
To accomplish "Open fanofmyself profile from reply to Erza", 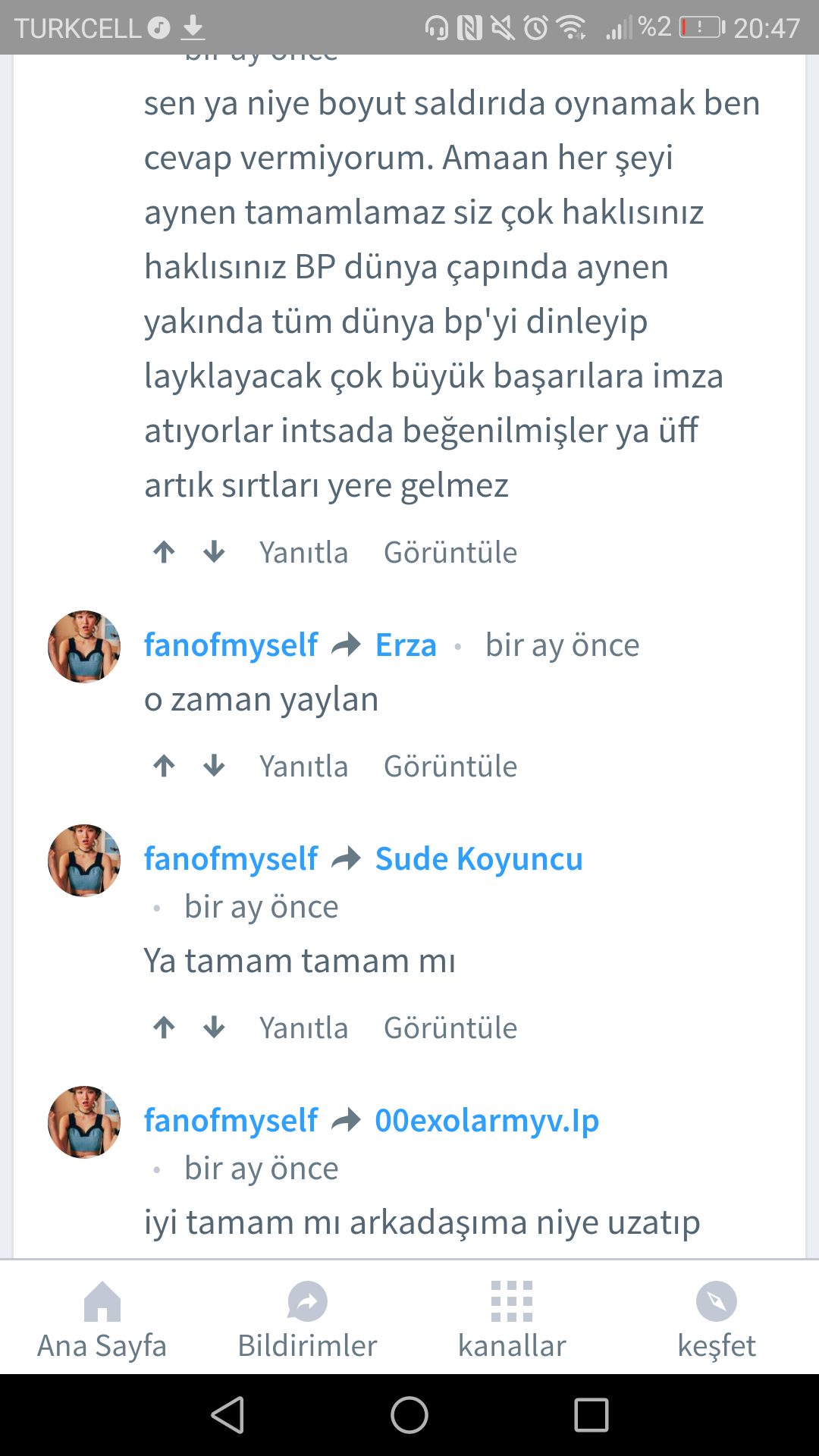I will pos(231,645).
